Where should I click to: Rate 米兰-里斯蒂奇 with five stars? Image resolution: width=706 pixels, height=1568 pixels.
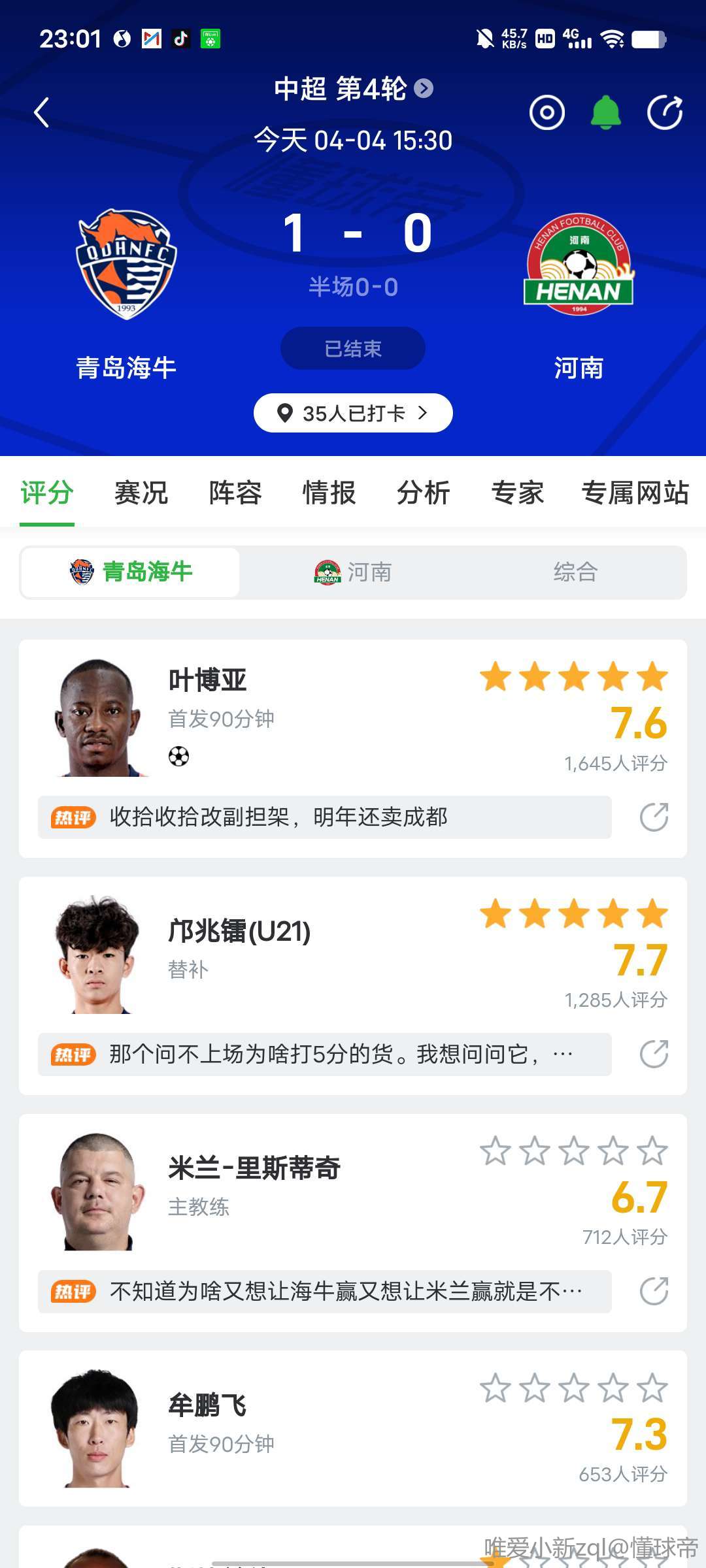653,1151
